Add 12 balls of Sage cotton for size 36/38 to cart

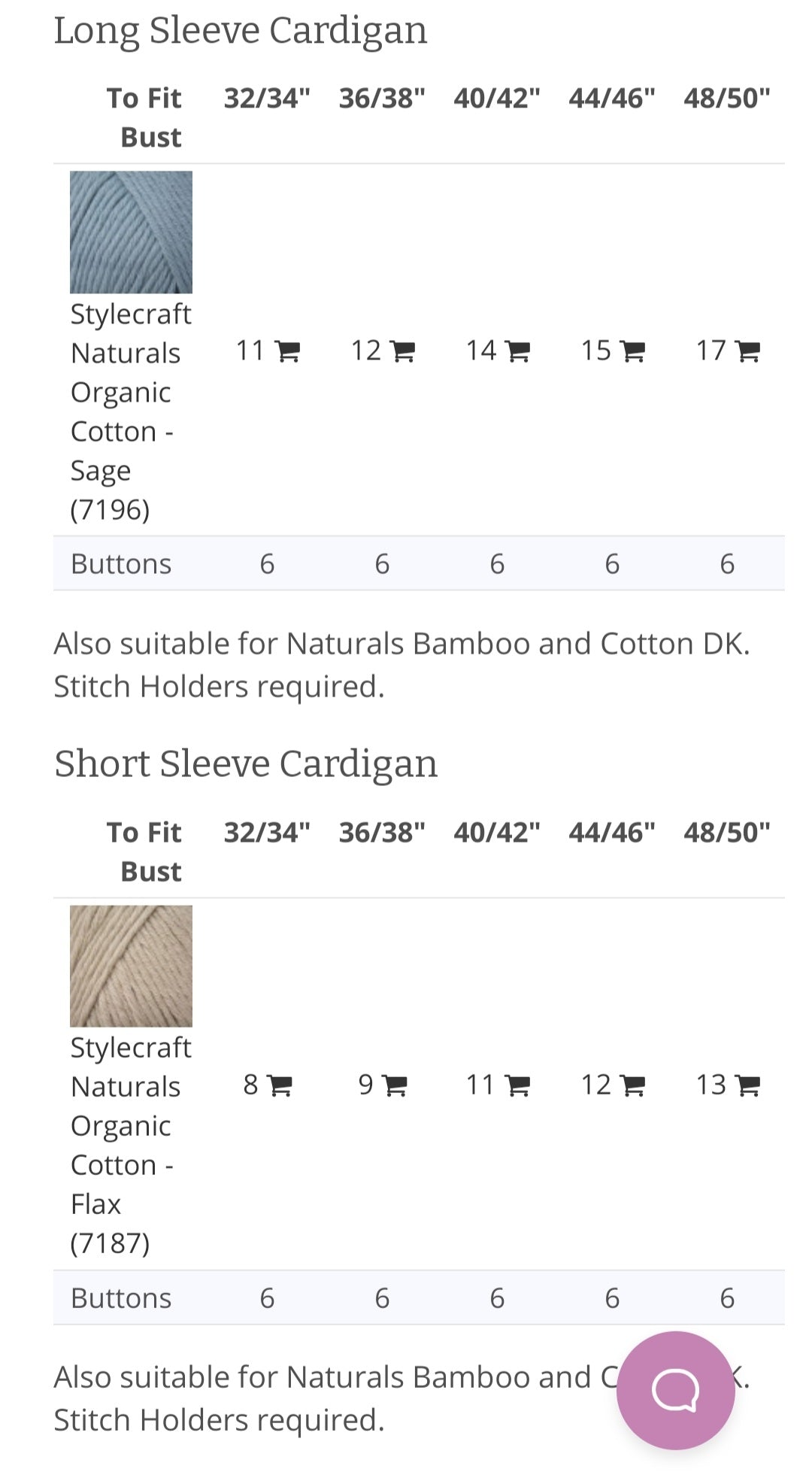tap(402, 351)
